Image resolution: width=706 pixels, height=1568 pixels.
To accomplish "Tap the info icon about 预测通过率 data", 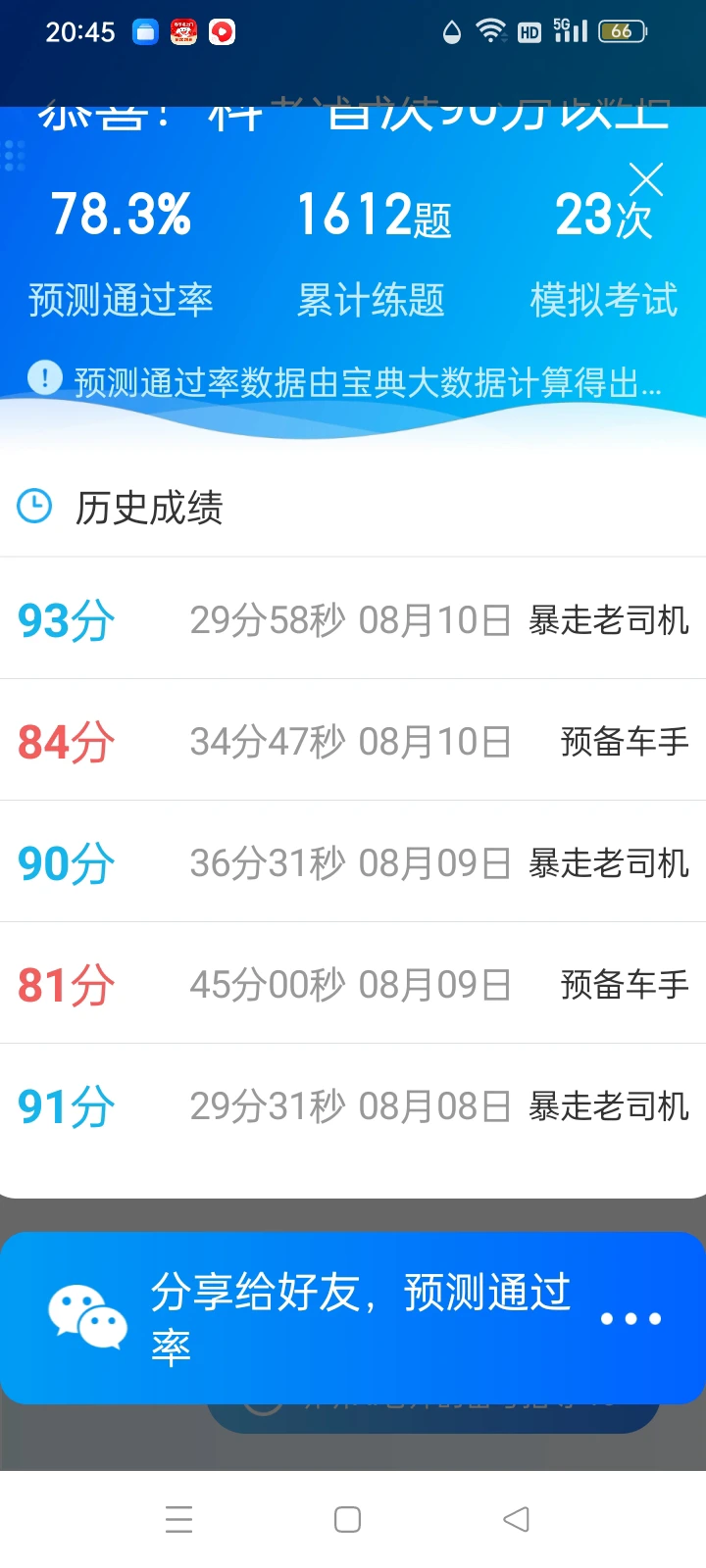I will coord(45,377).
